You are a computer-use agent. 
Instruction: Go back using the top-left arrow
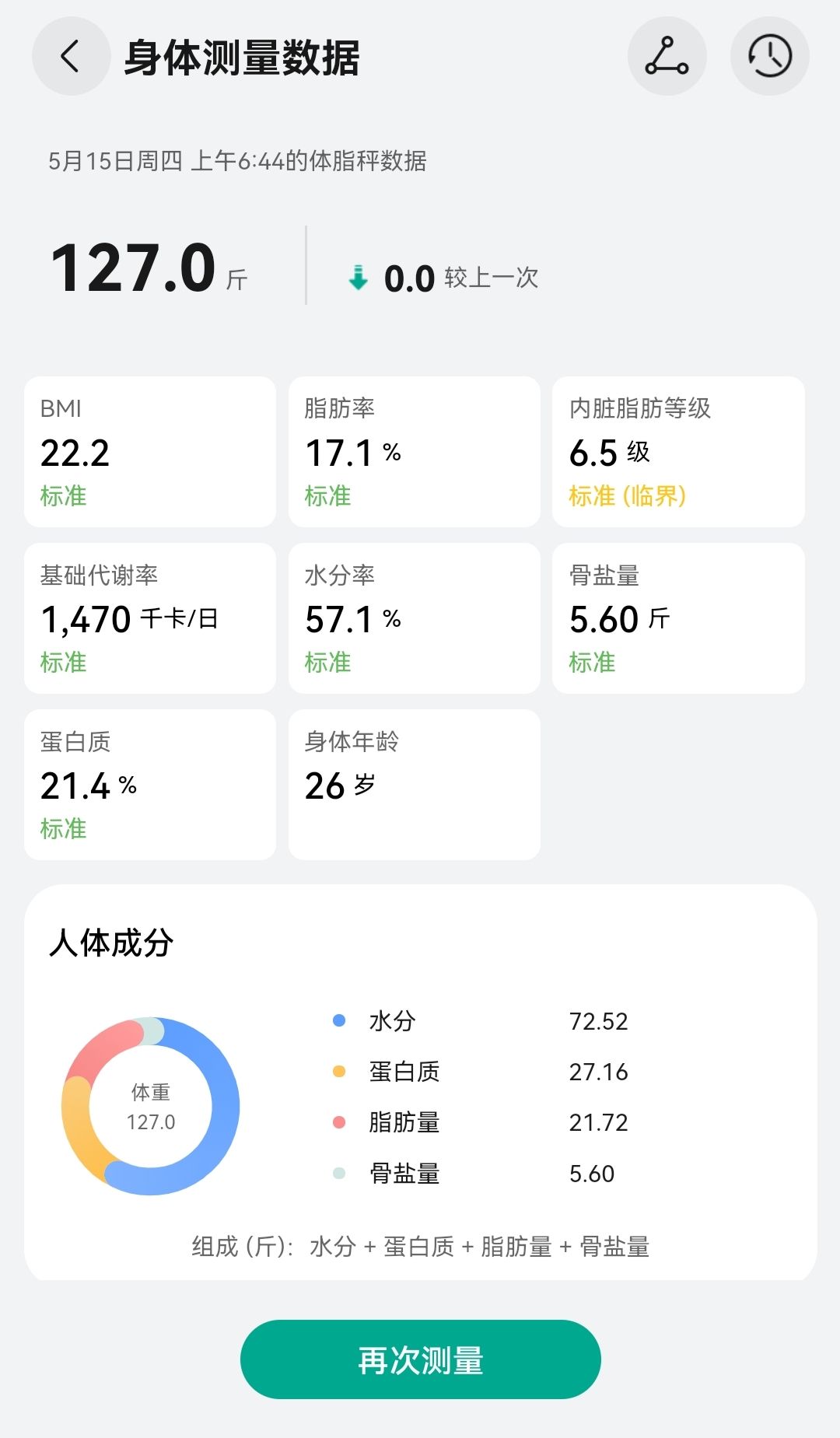point(71,56)
